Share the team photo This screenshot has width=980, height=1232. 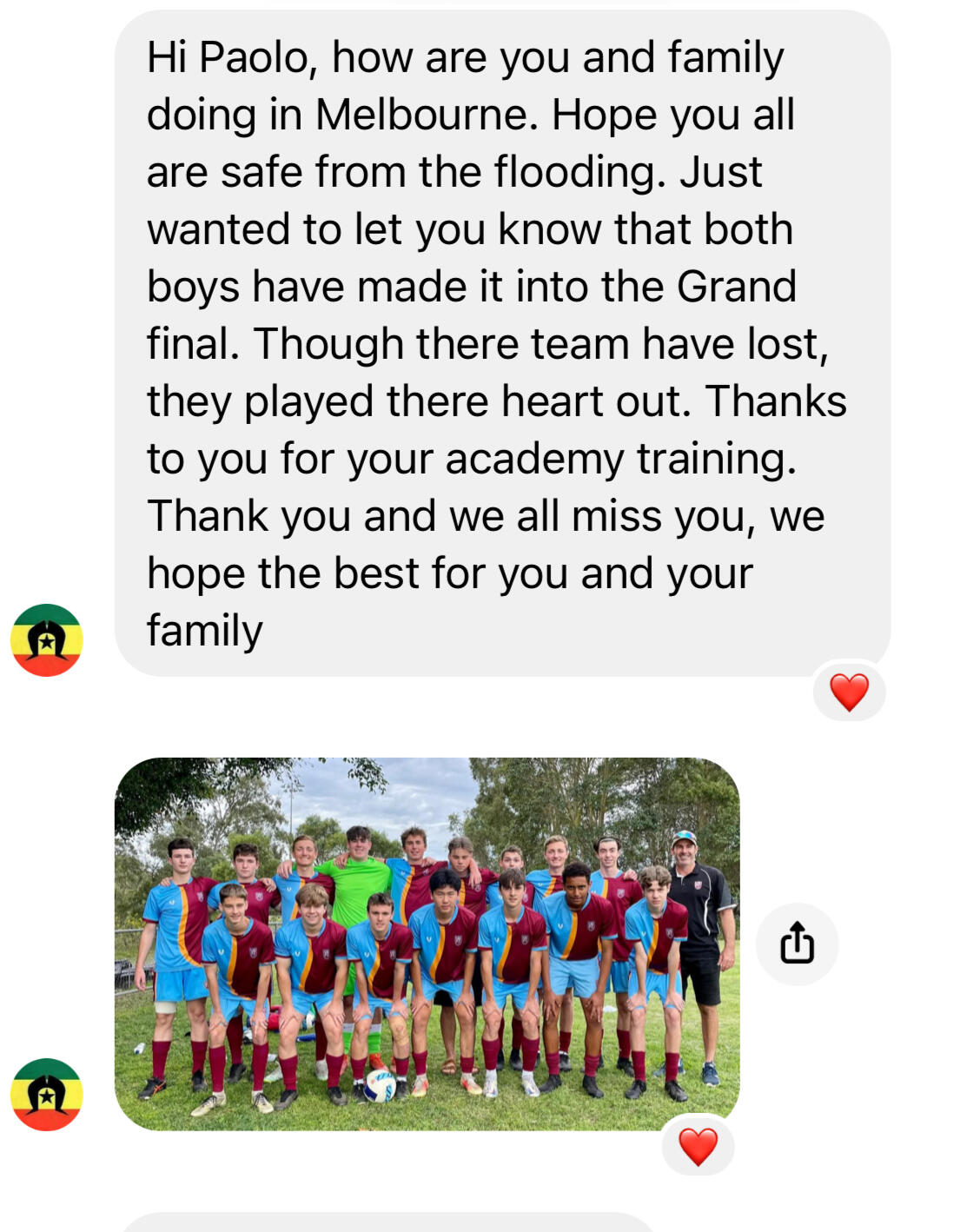[x=797, y=944]
